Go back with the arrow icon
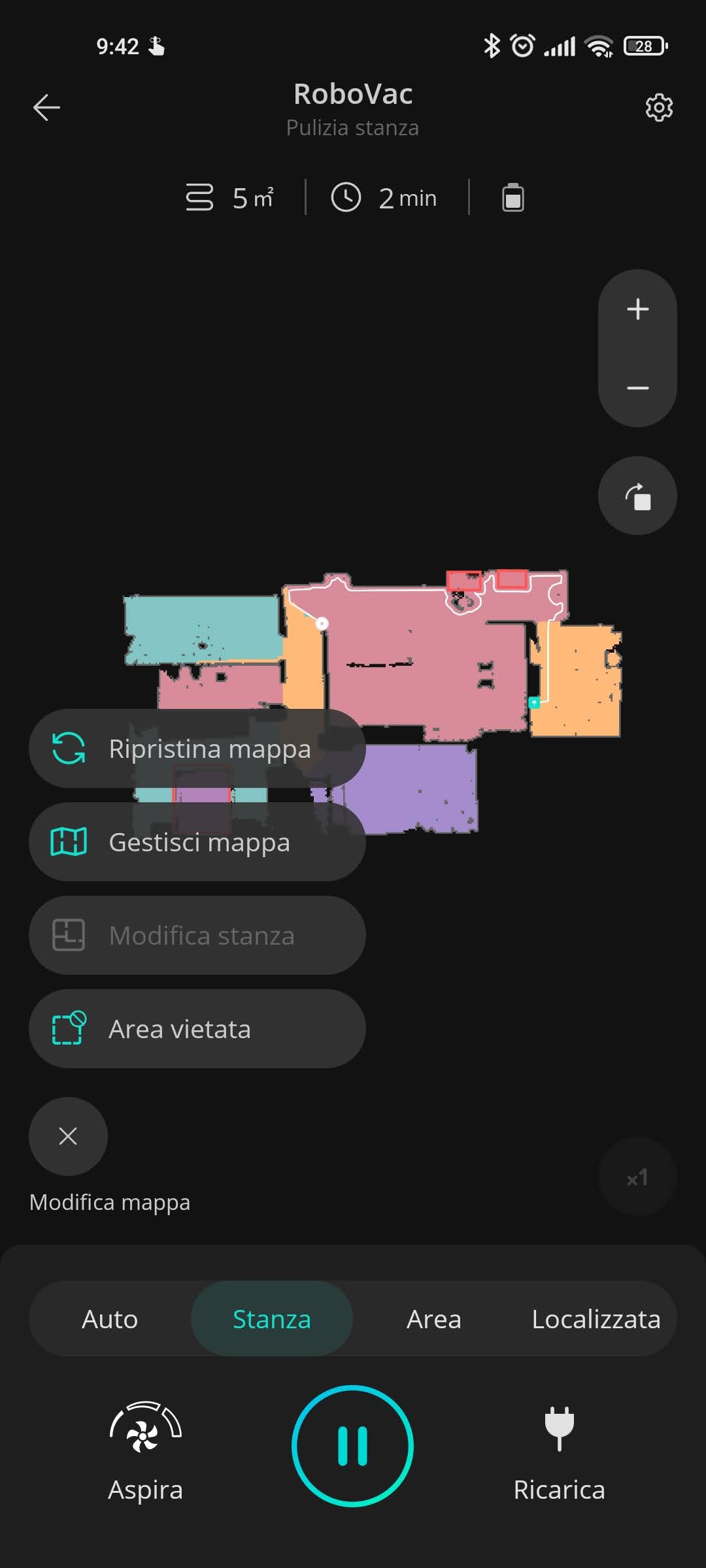 point(46,108)
